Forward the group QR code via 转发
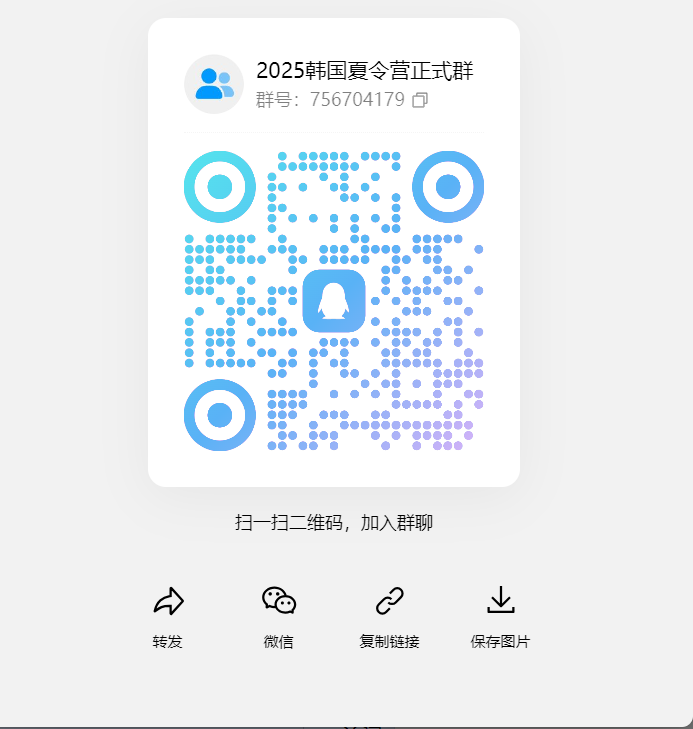693x729 pixels. tap(168, 601)
